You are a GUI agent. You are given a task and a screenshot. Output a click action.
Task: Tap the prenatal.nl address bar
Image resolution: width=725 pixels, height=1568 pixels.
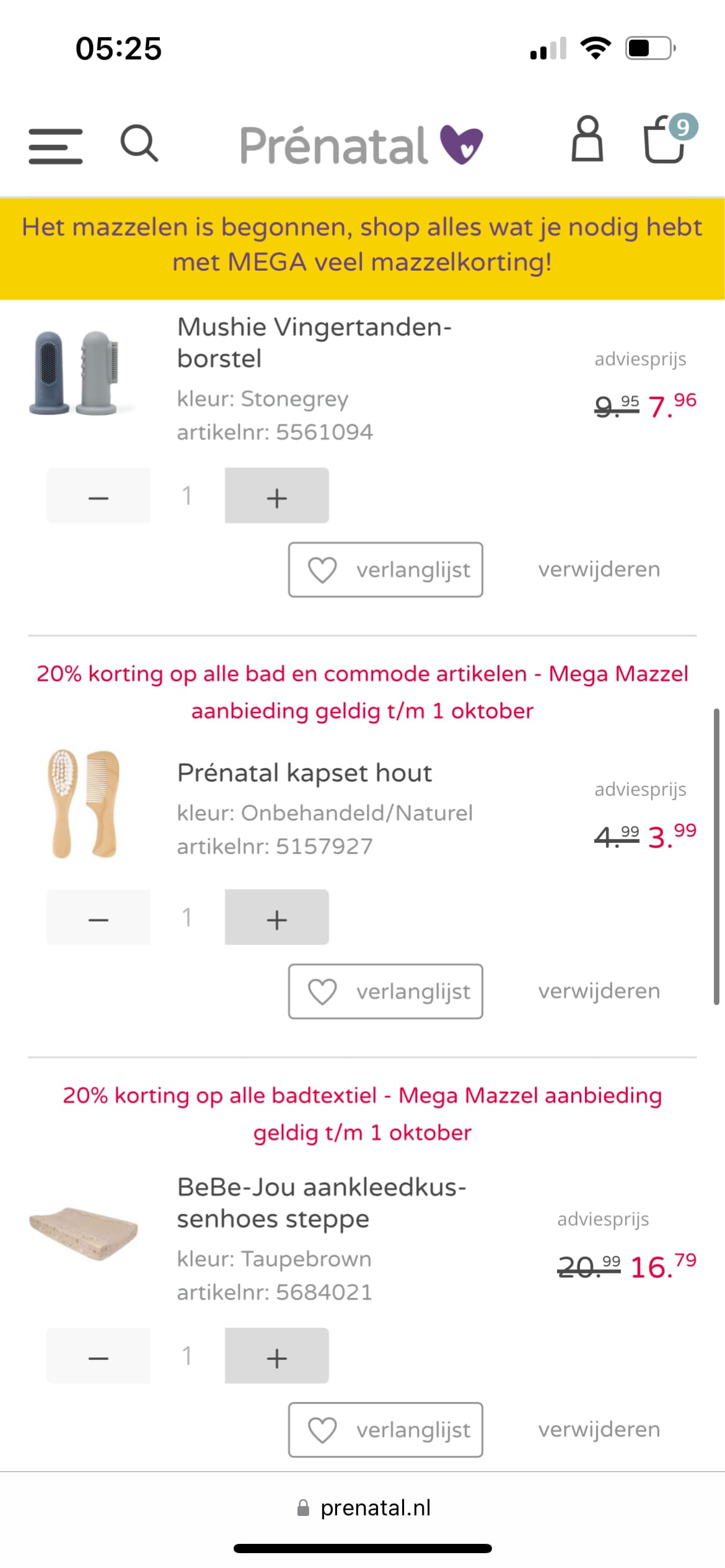[x=363, y=1508]
